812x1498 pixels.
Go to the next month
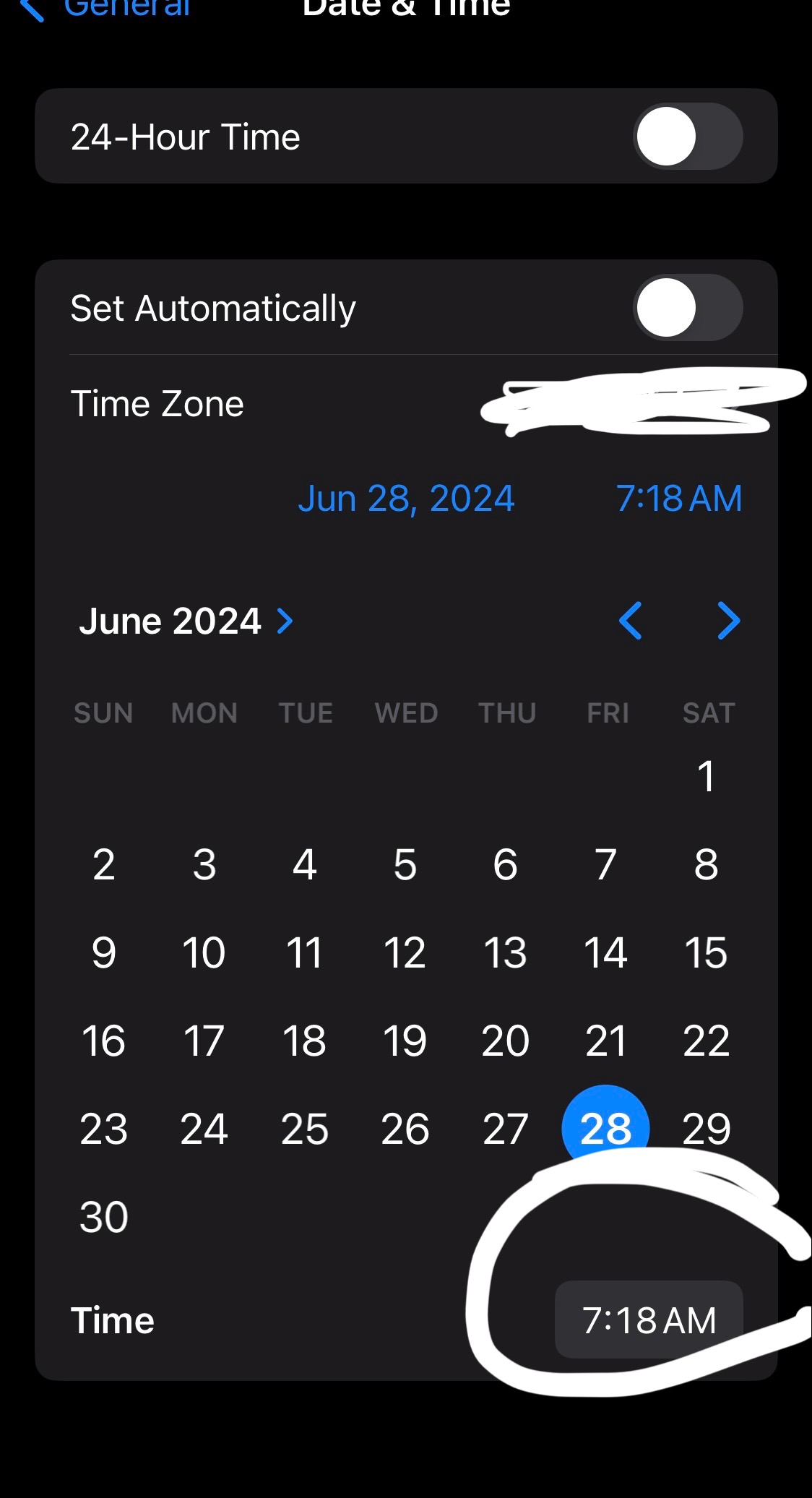tap(728, 621)
